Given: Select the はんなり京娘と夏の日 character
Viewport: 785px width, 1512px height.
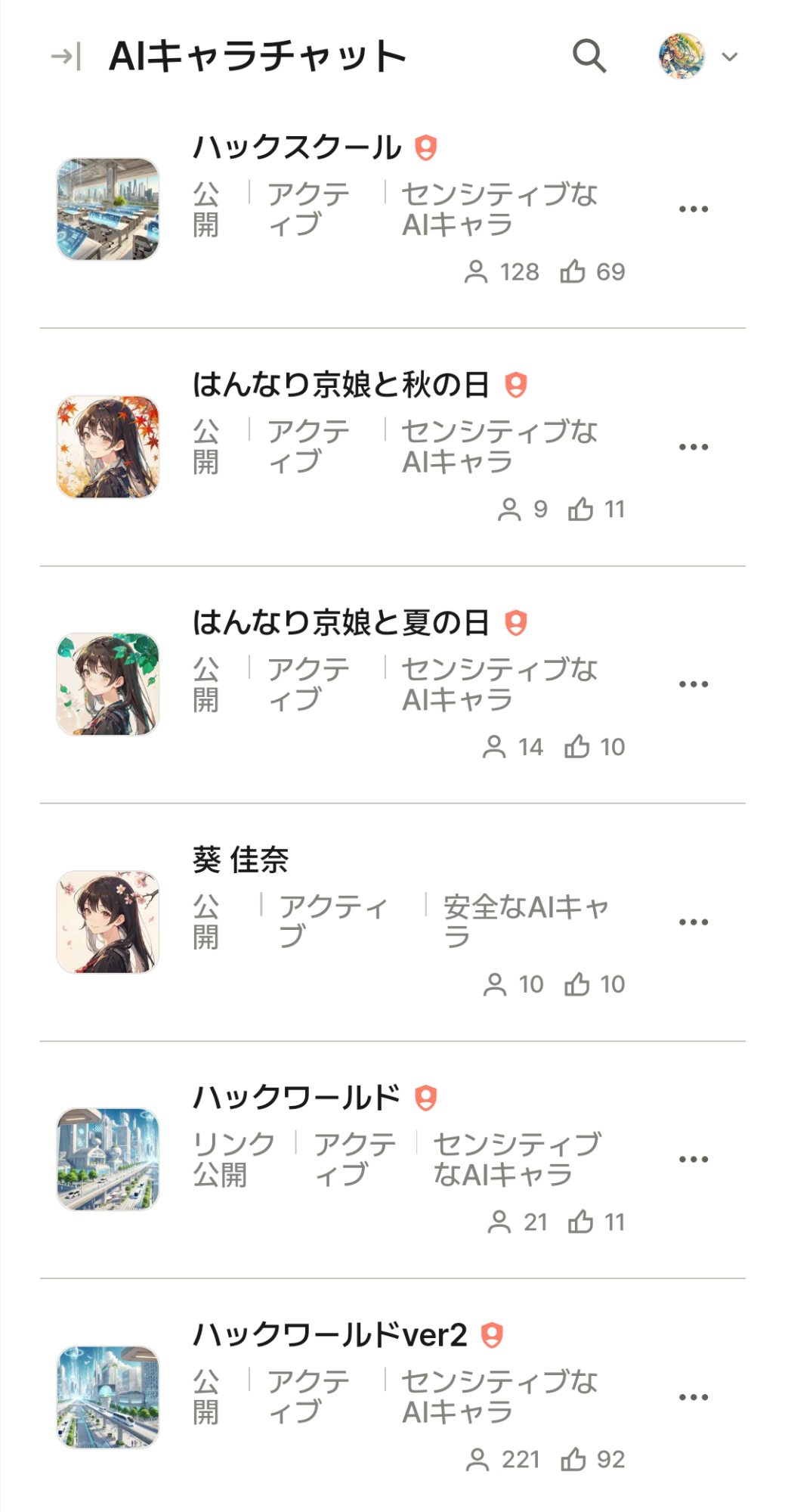Looking at the screenshot, I should click(x=340, y=622).
